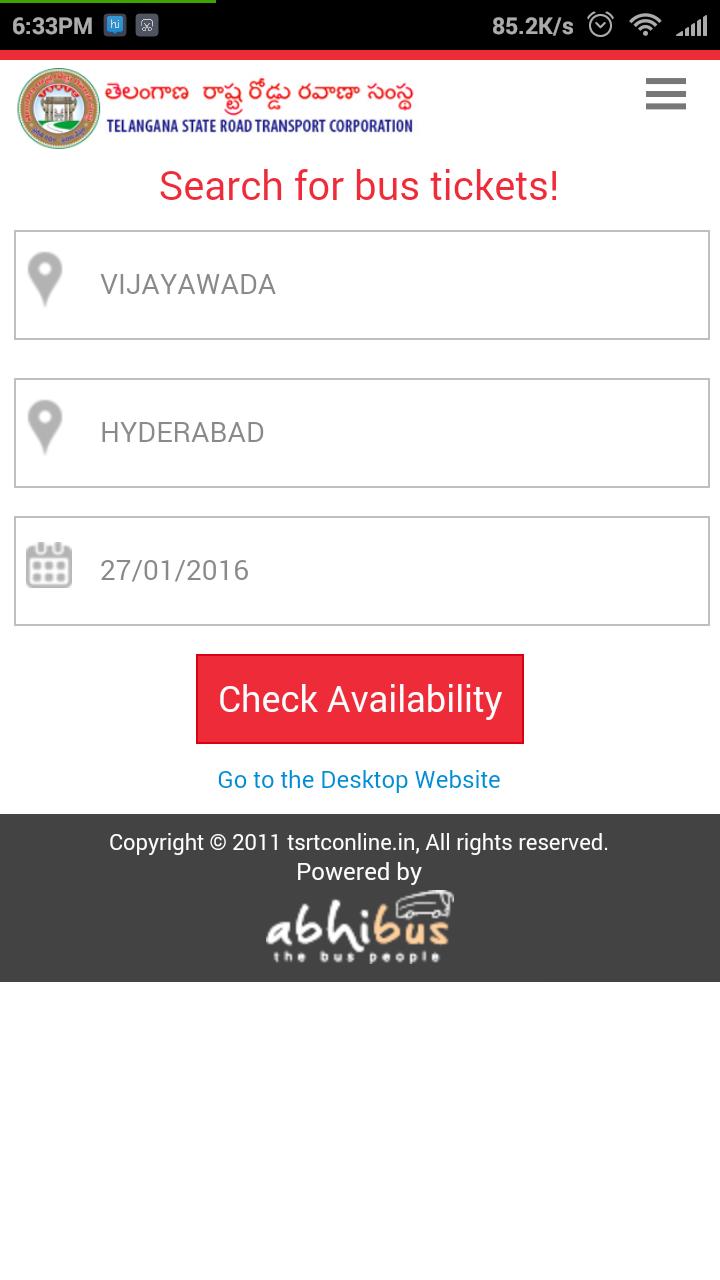The image size is (720, 1280).
Task: Open the calendar date picker icon
Action: (x=49, y=564)
